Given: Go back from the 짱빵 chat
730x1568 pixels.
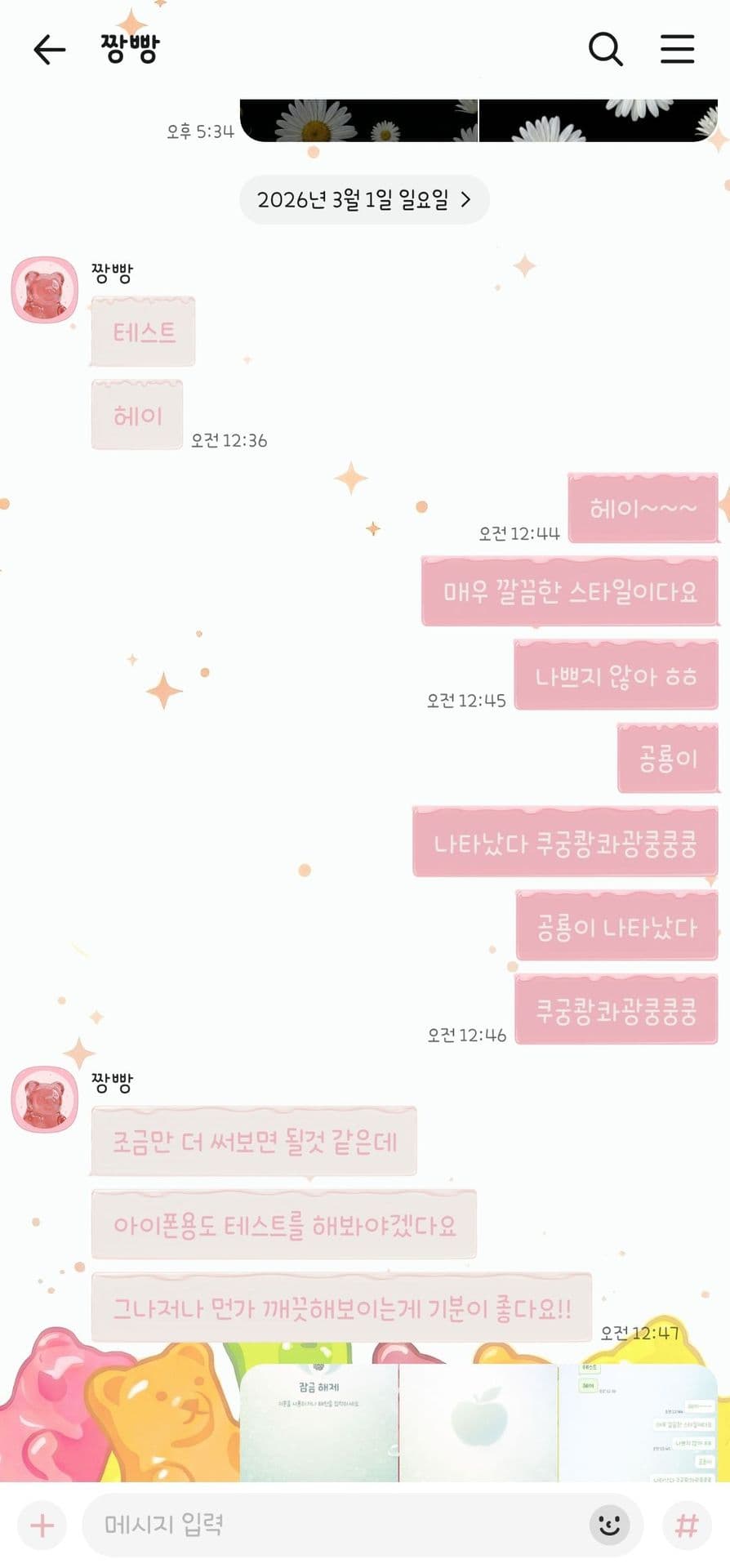Looking at the screenshot, I should 49,50.
